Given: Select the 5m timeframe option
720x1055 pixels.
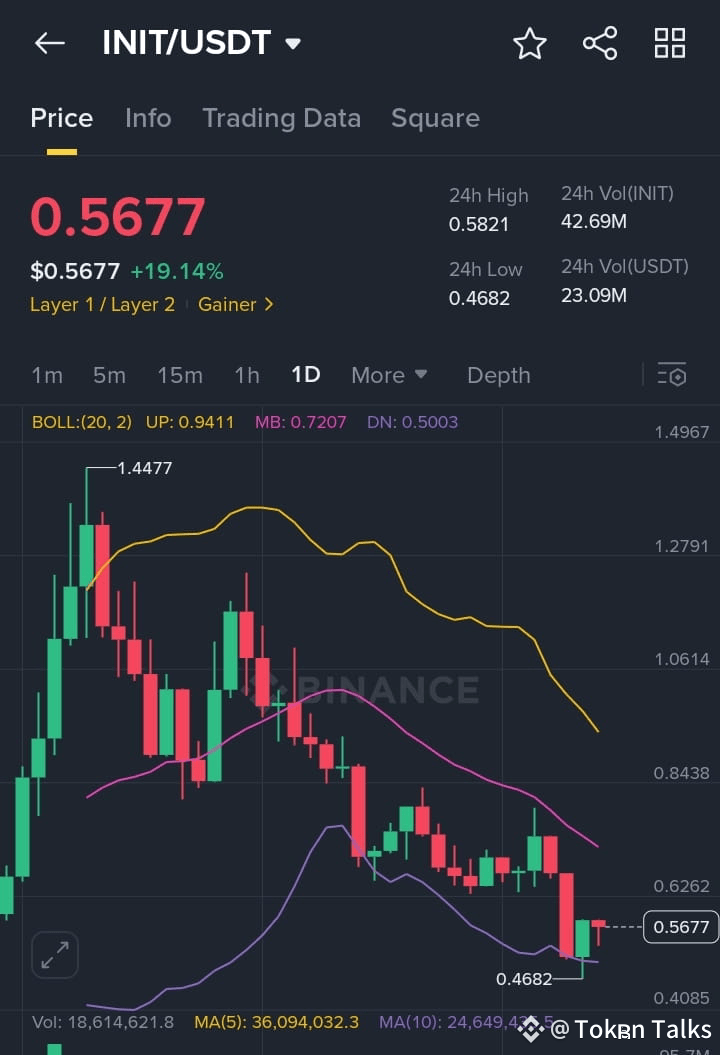Looking at the screenshot, I should coord(109,375).
